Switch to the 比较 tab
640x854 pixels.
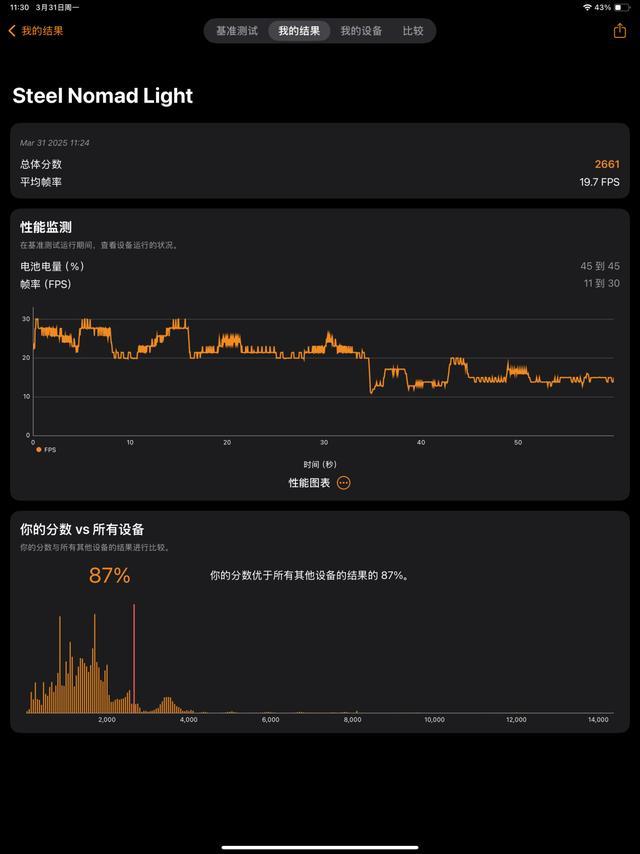tap(413, 31)
